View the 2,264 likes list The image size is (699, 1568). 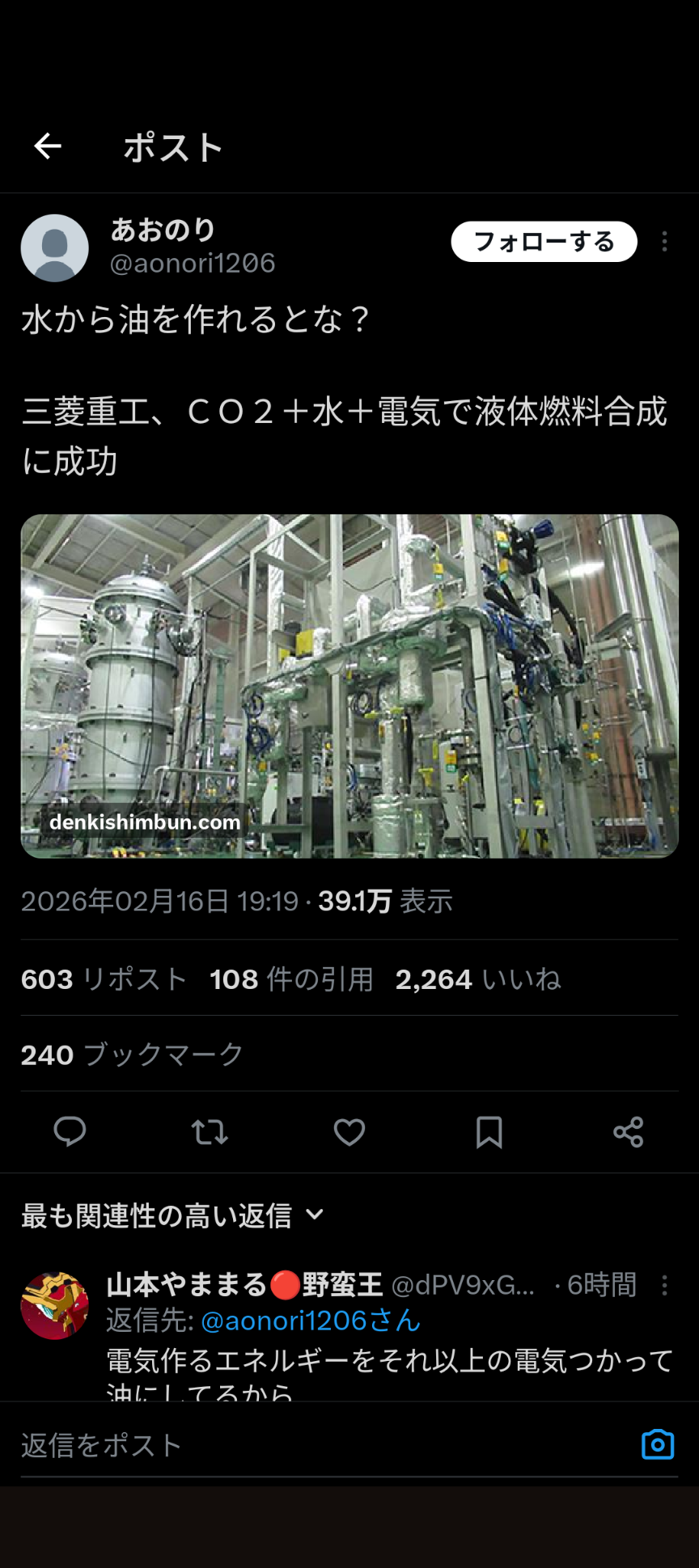477,979
